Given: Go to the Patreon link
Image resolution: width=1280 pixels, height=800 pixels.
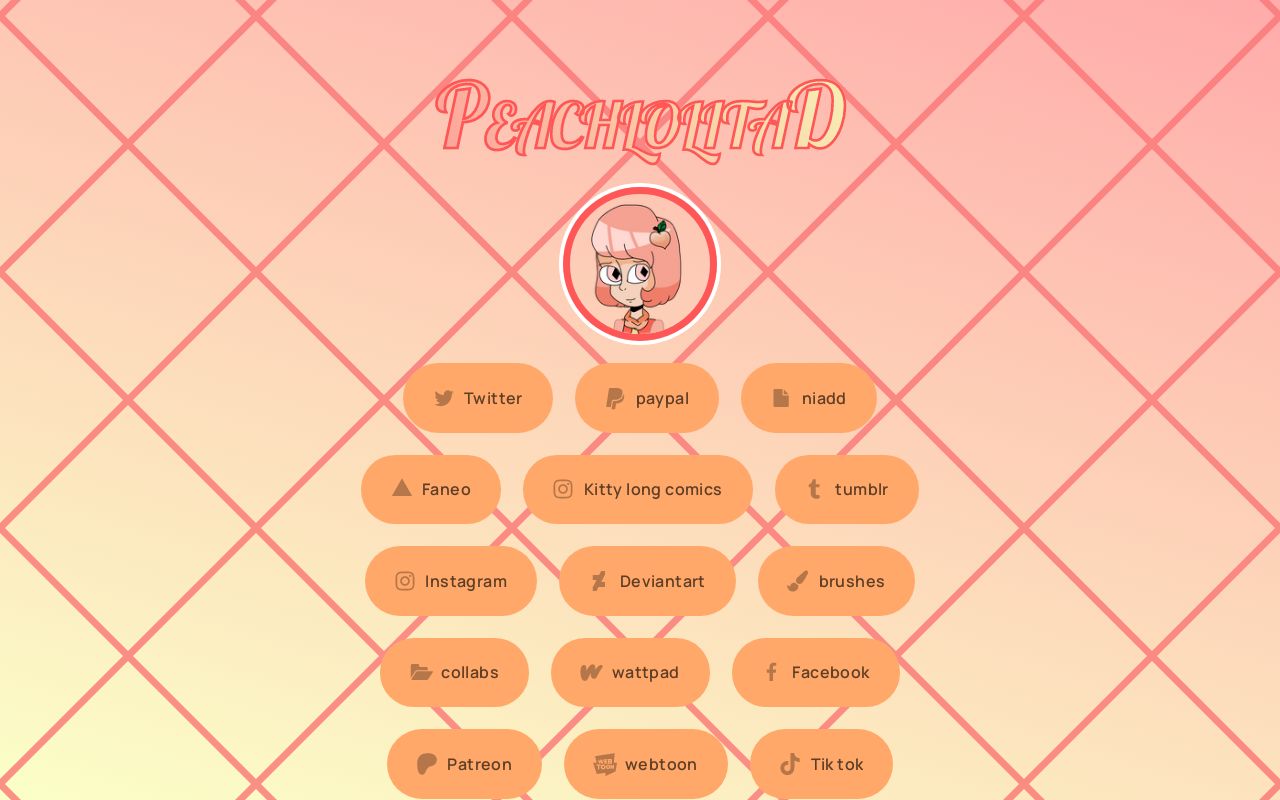Looking at the screenshot, I should 464,764.
